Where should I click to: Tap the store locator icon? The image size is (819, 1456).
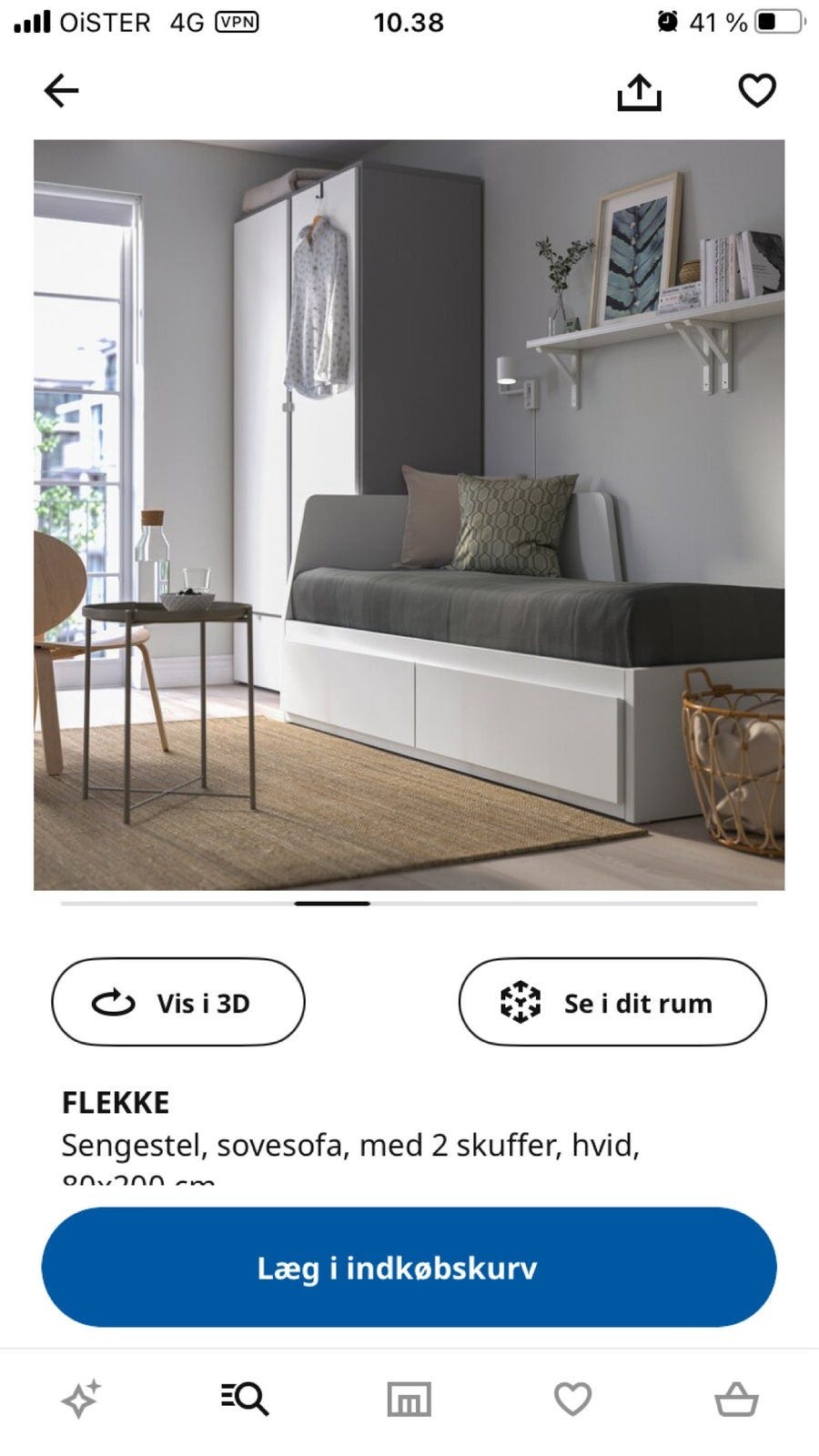tap(409, 1399)
